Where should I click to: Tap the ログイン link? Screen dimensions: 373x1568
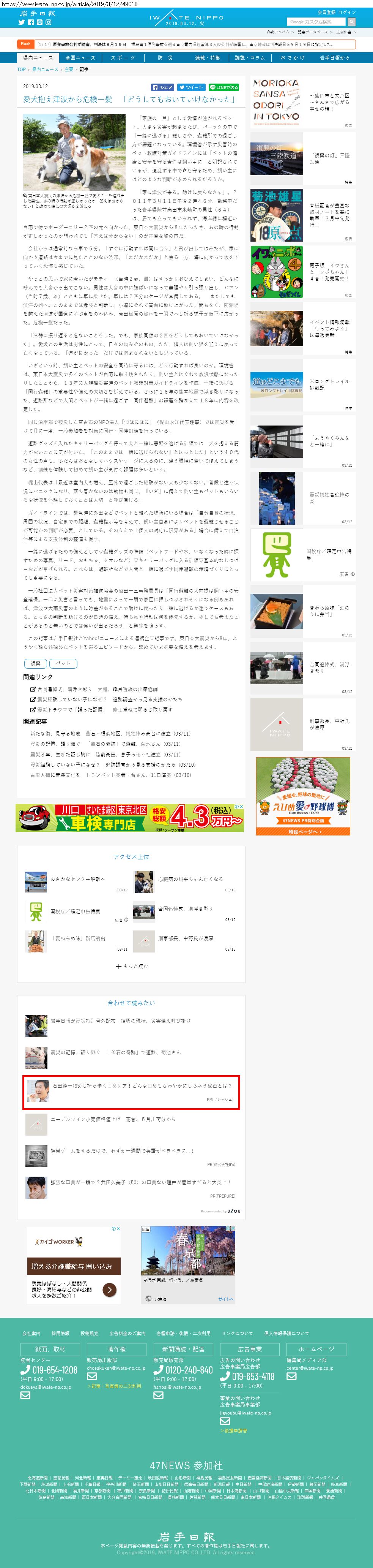tap(347, 13)
